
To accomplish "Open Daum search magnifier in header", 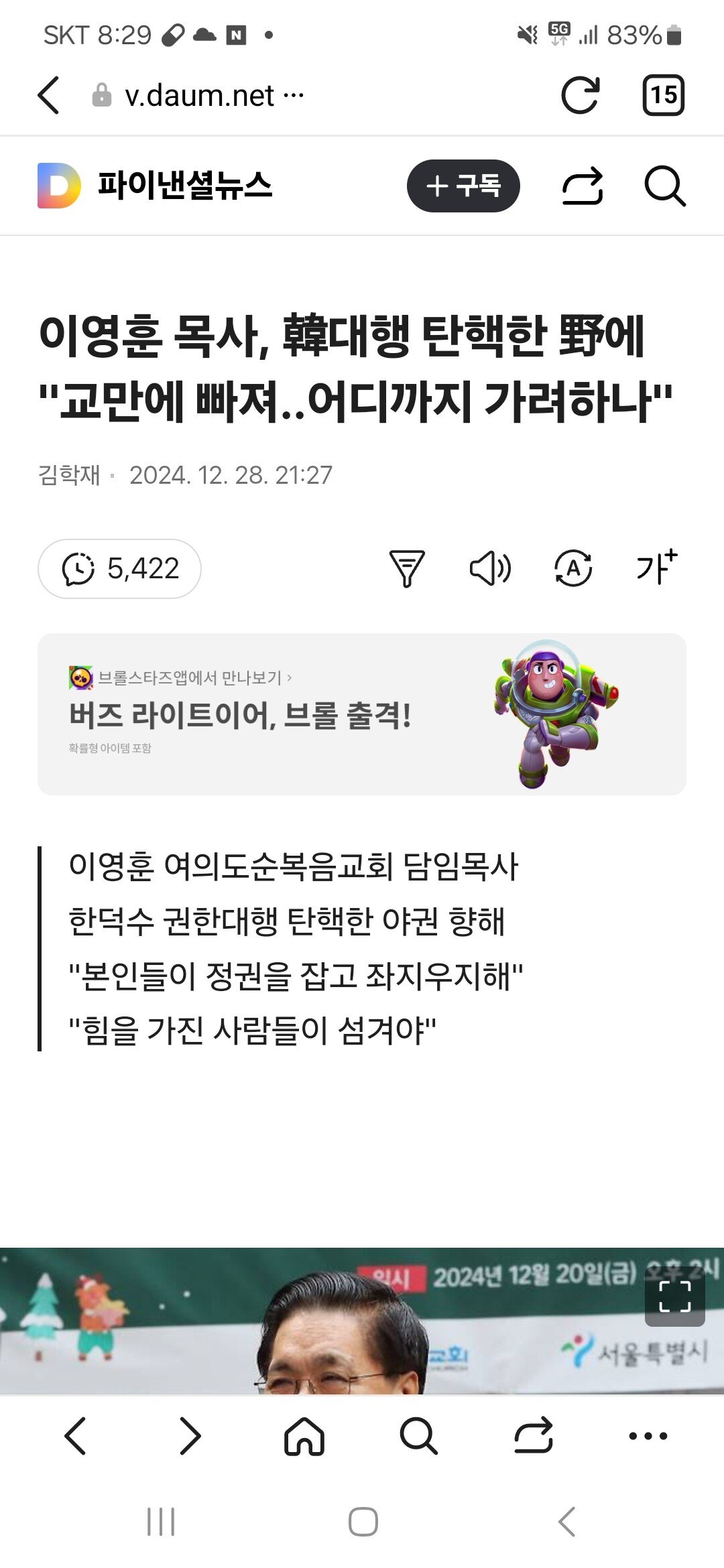I will pyautogui.click(x=664, y=186).
